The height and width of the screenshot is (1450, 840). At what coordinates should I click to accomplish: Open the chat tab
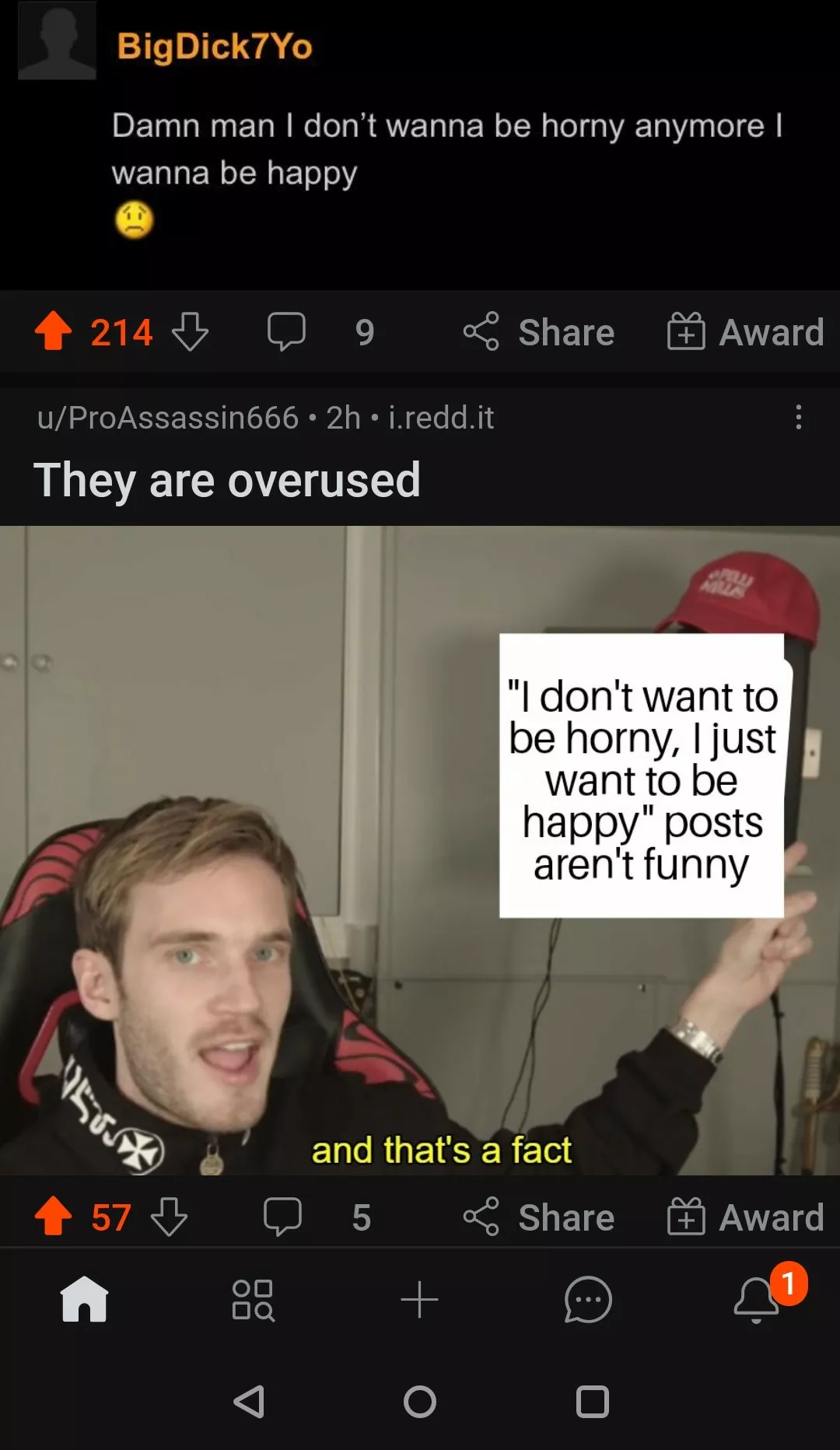pyautogui.click(x=588, y=1300)
